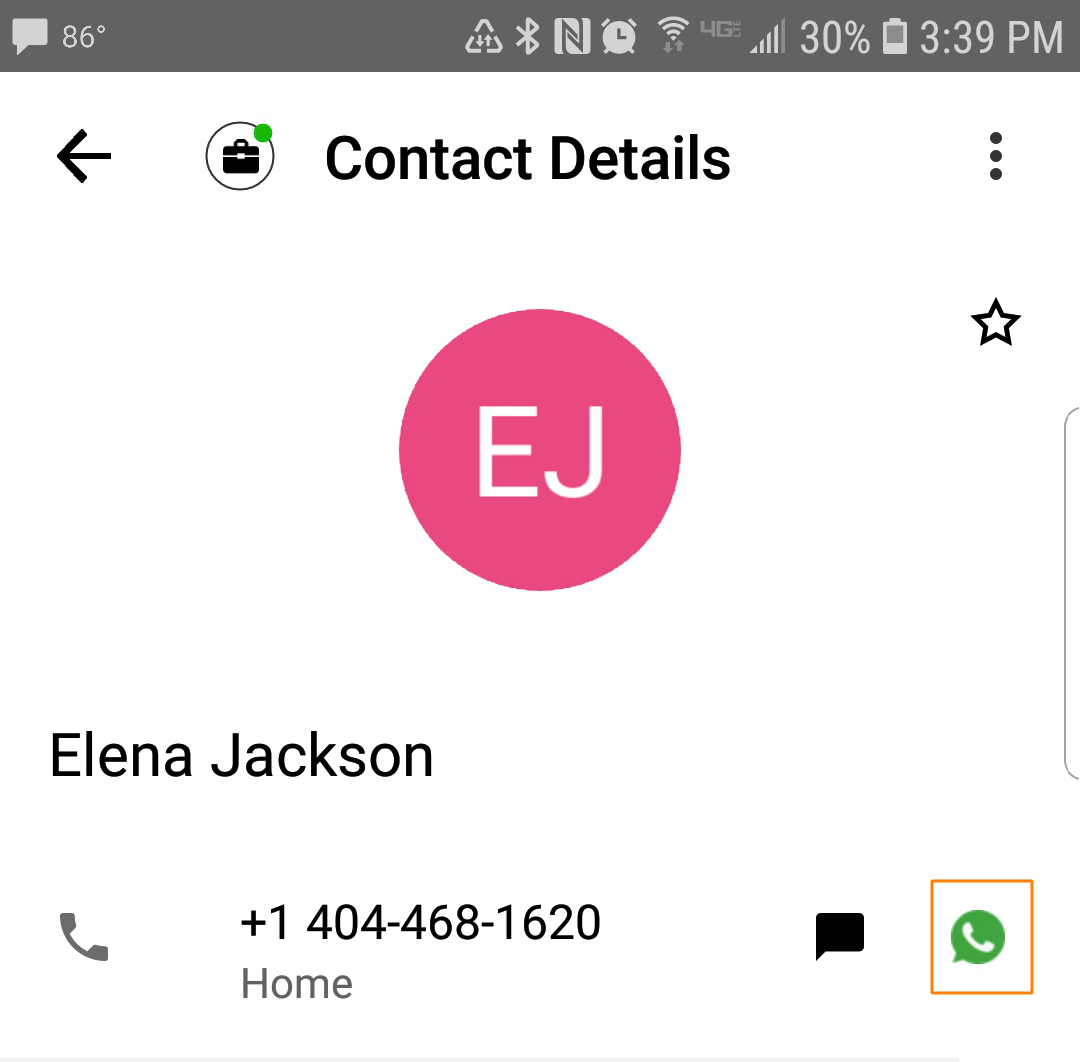
Task: Open WhatsApp chat with Elena Jackson
Action: point(979,937)
